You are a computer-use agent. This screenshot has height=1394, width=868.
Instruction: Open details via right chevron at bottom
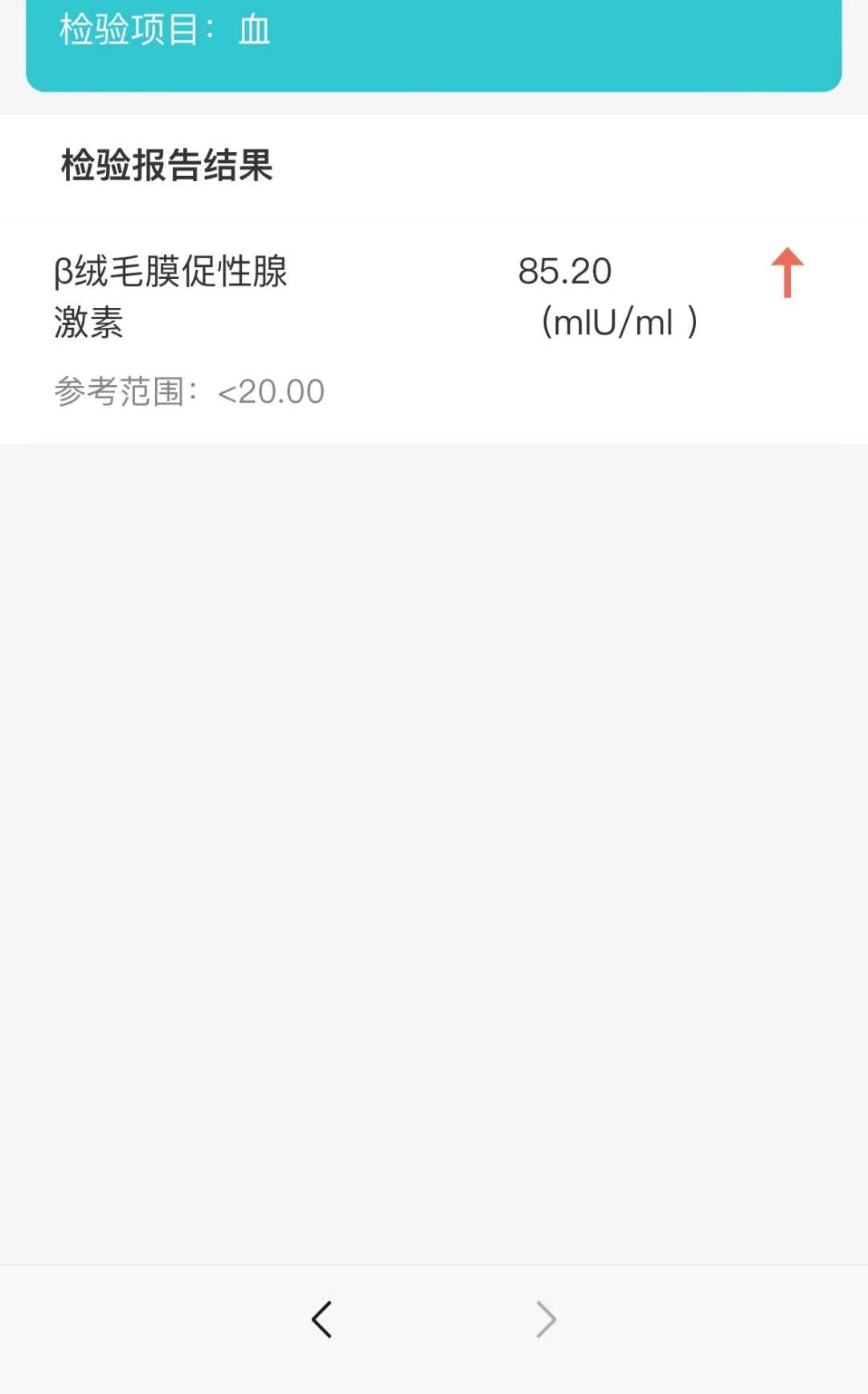click(x=546, y=1318)
